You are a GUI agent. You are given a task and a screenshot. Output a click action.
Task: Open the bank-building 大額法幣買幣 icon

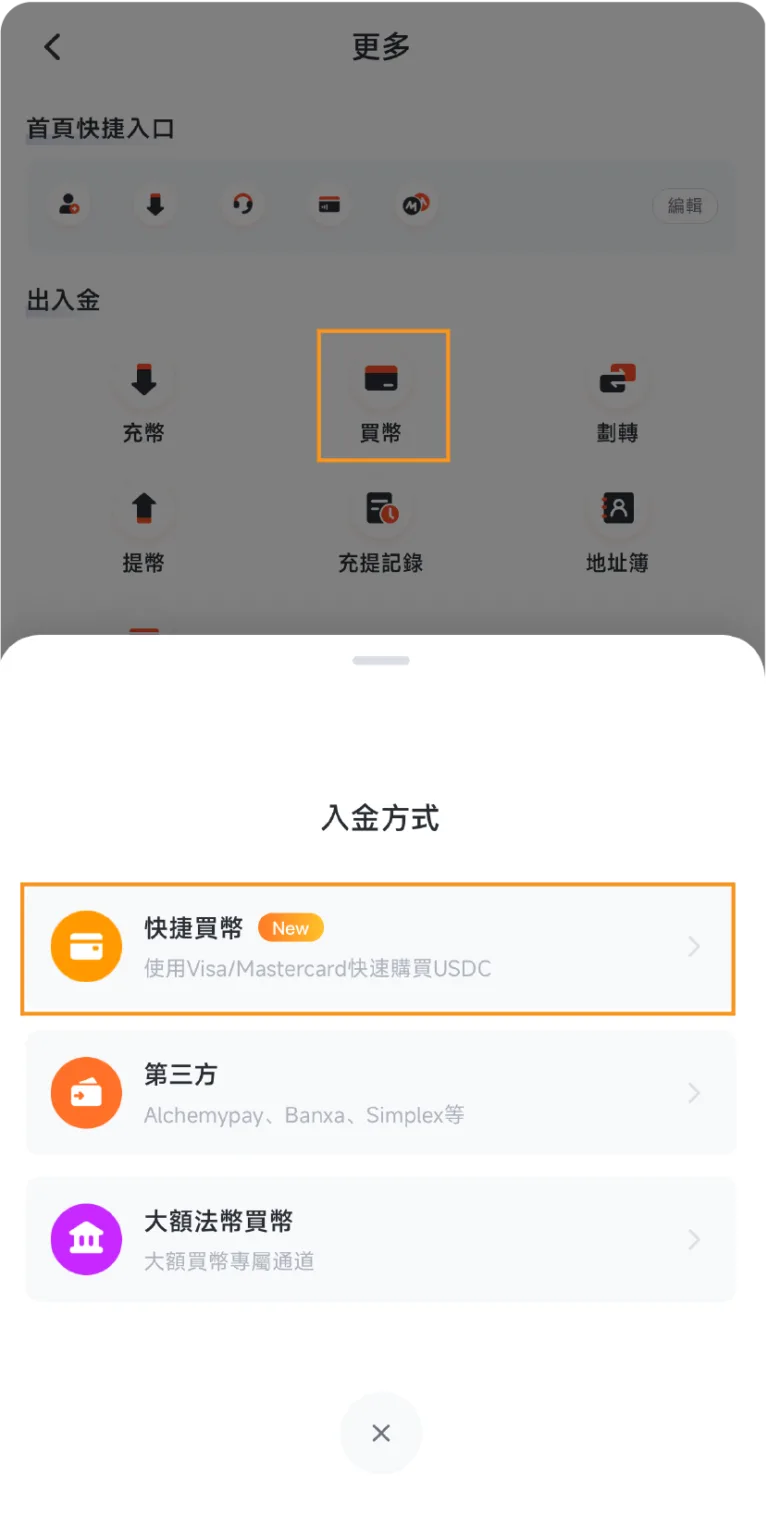coord(86,1239)
